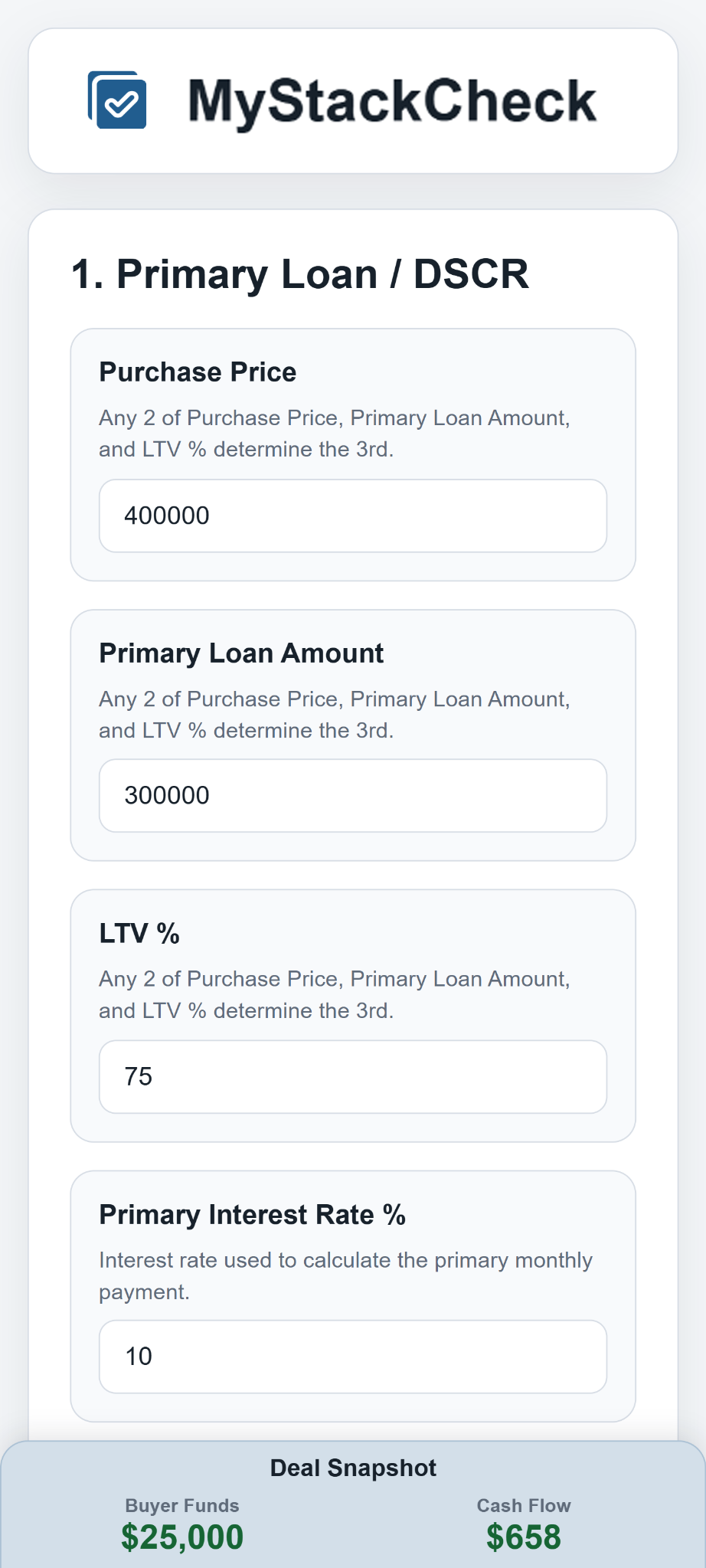Viewport: 706px width, 1568px height.
Task: Click the LTV % card heading
Action: 140,933
